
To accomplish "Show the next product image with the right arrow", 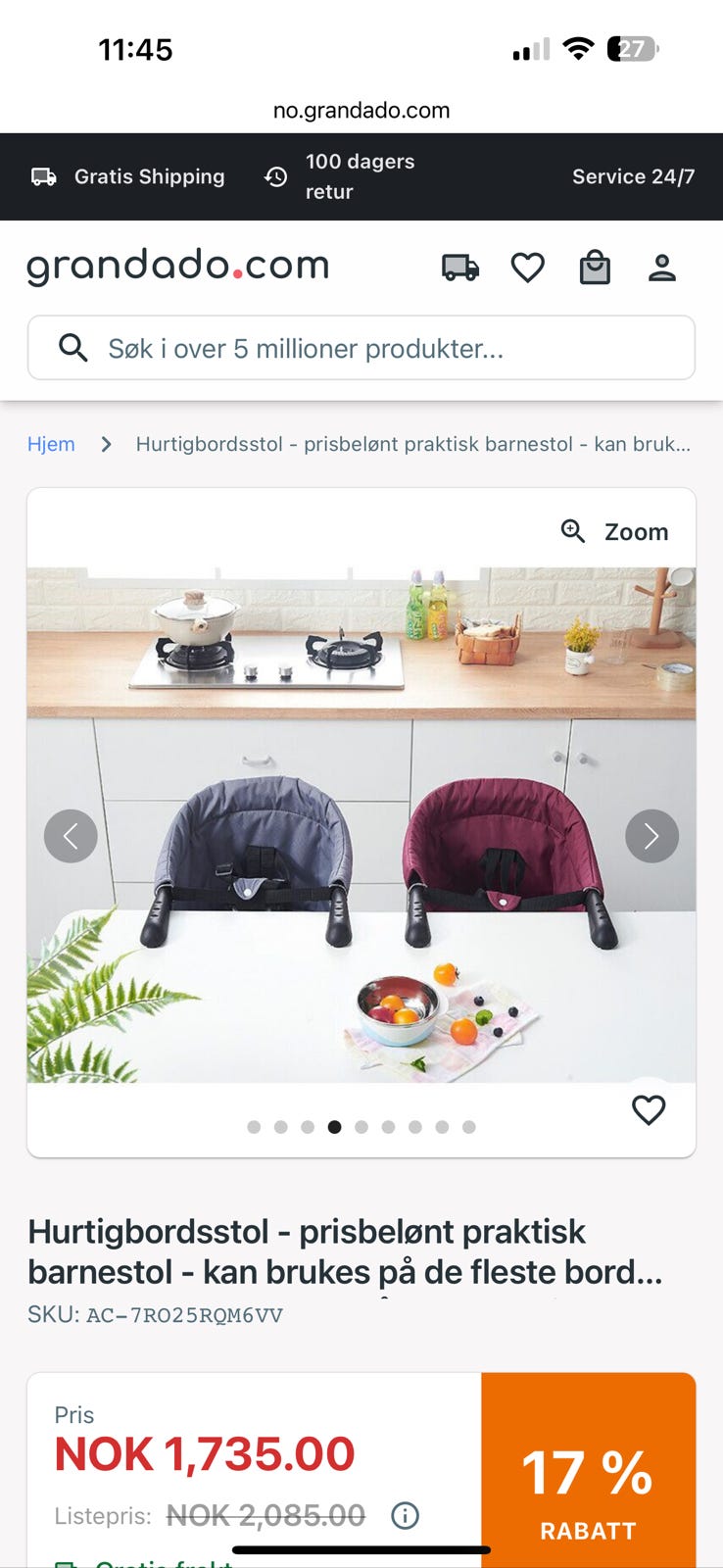I will pos(651,836).
